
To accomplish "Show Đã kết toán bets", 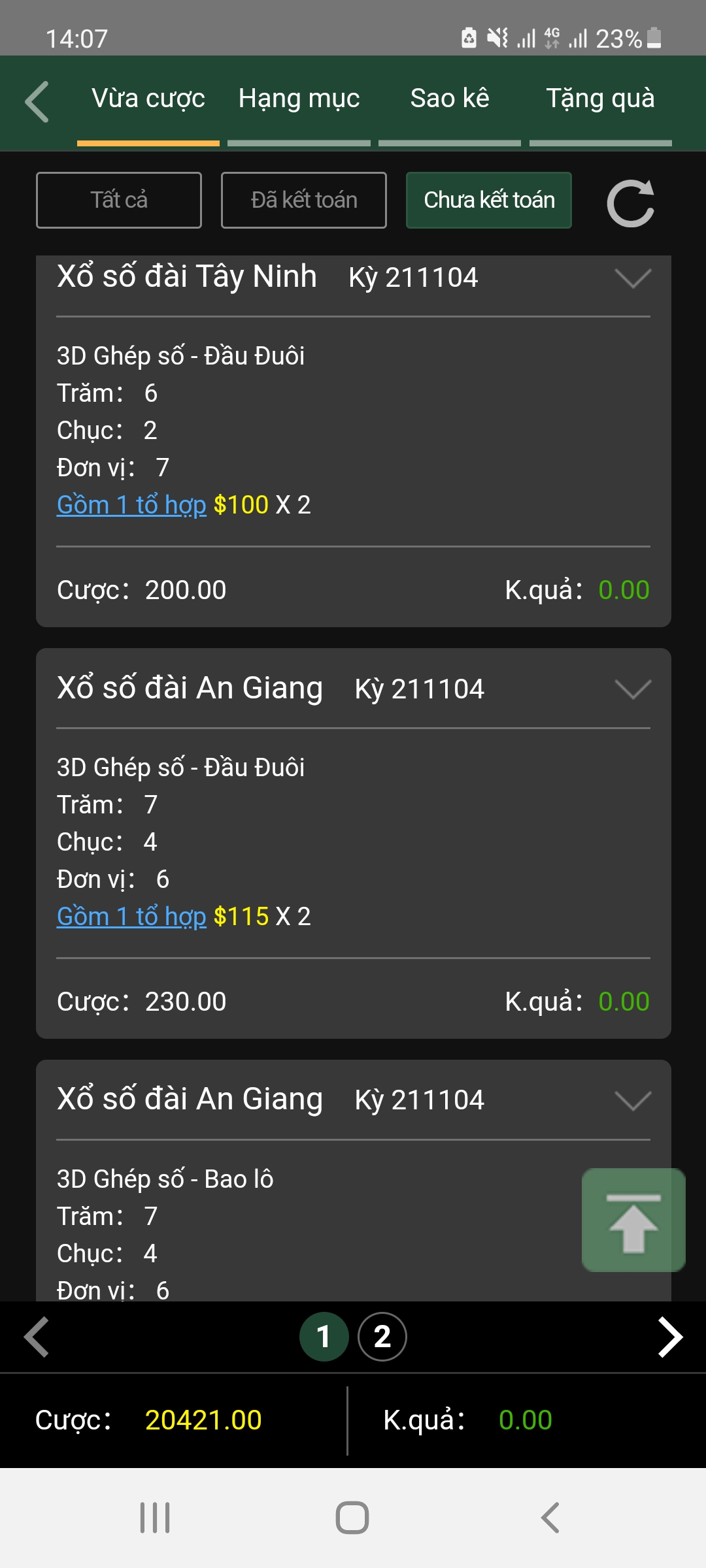I will pos(304,200).
